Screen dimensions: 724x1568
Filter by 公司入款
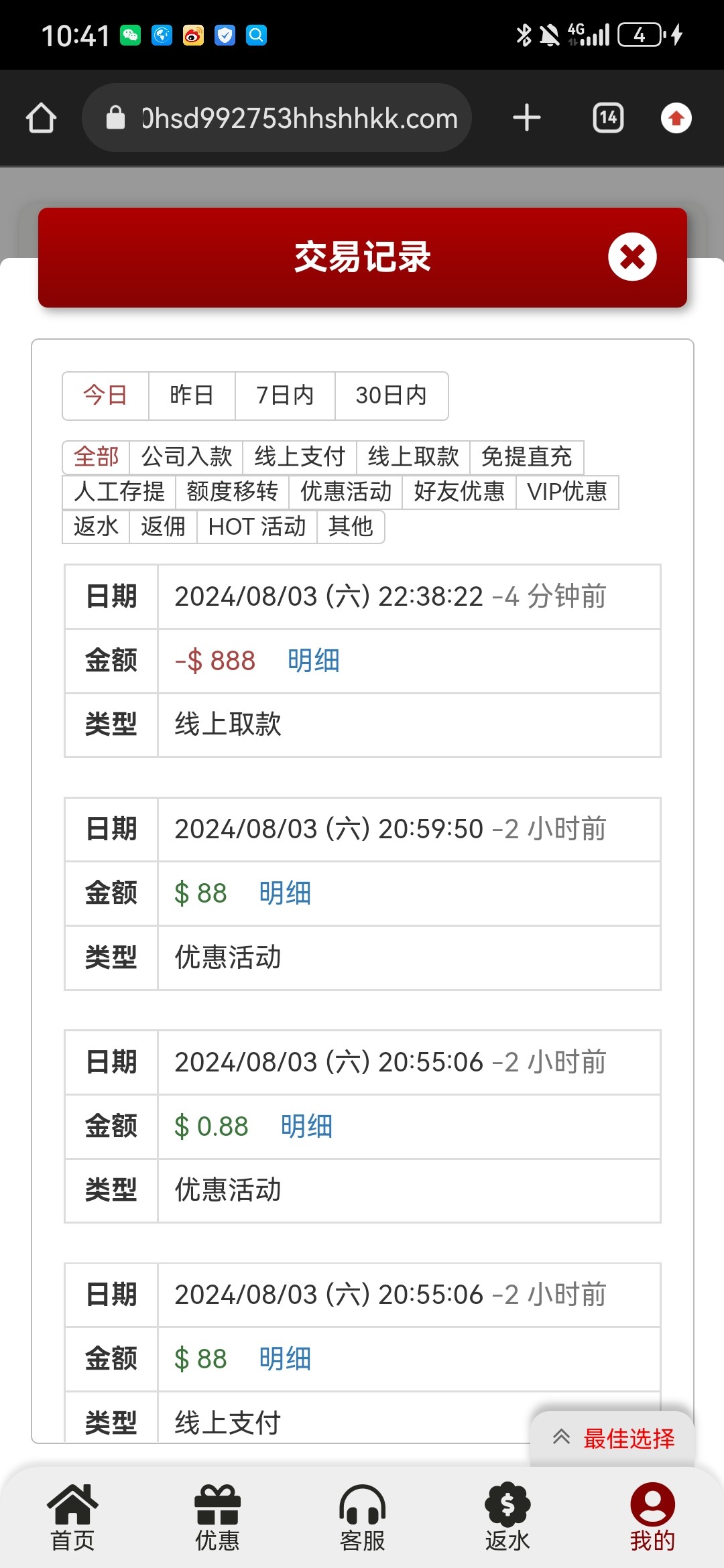(186, 457)
